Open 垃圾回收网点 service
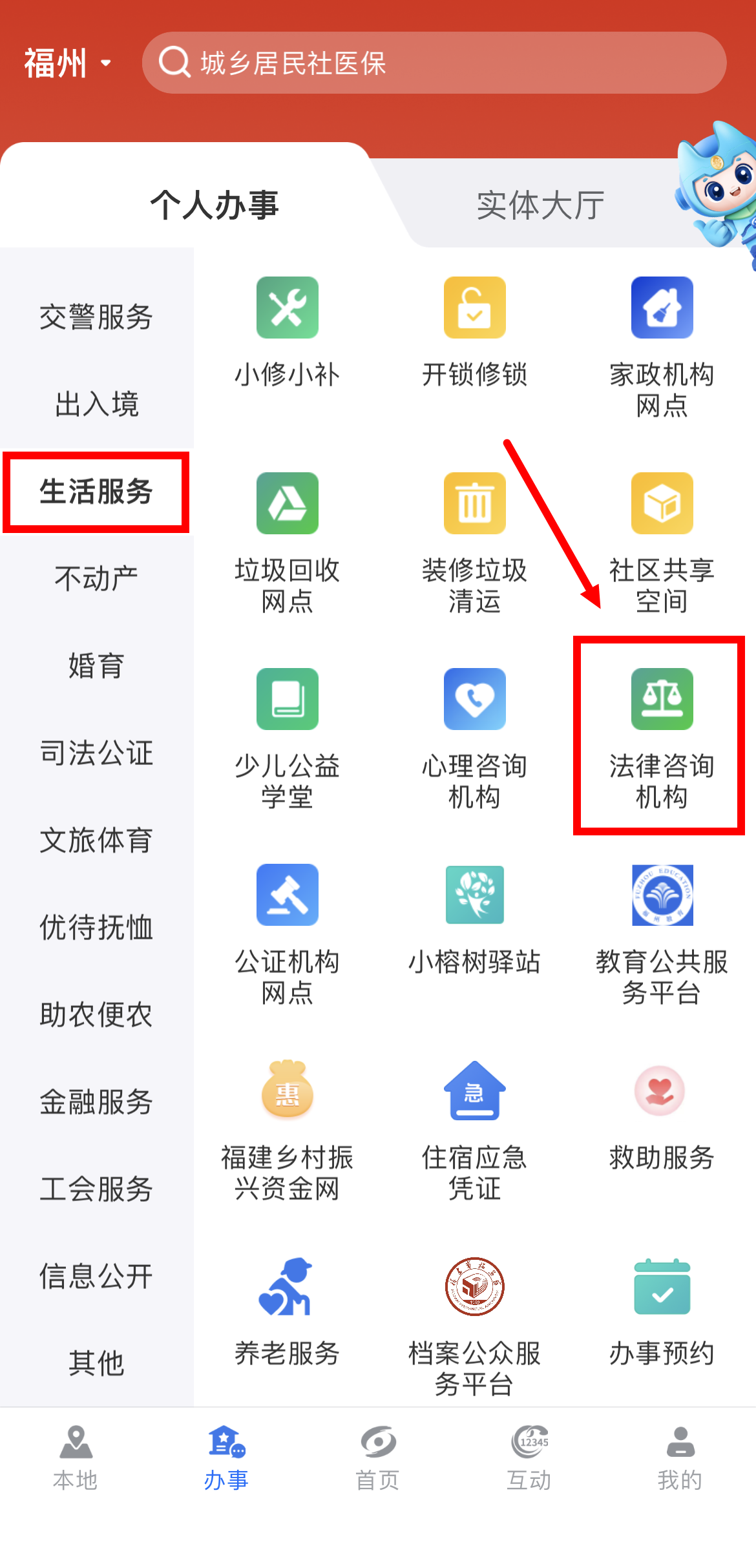 [x=287, y=543]
